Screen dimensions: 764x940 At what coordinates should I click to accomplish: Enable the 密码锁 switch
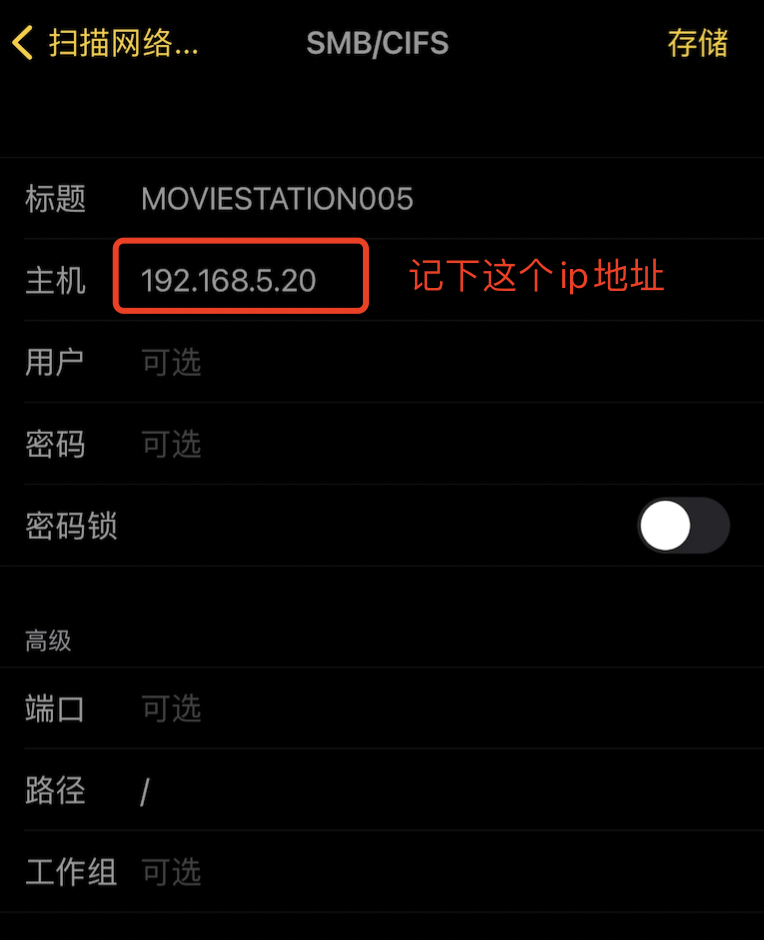point(683,526)
